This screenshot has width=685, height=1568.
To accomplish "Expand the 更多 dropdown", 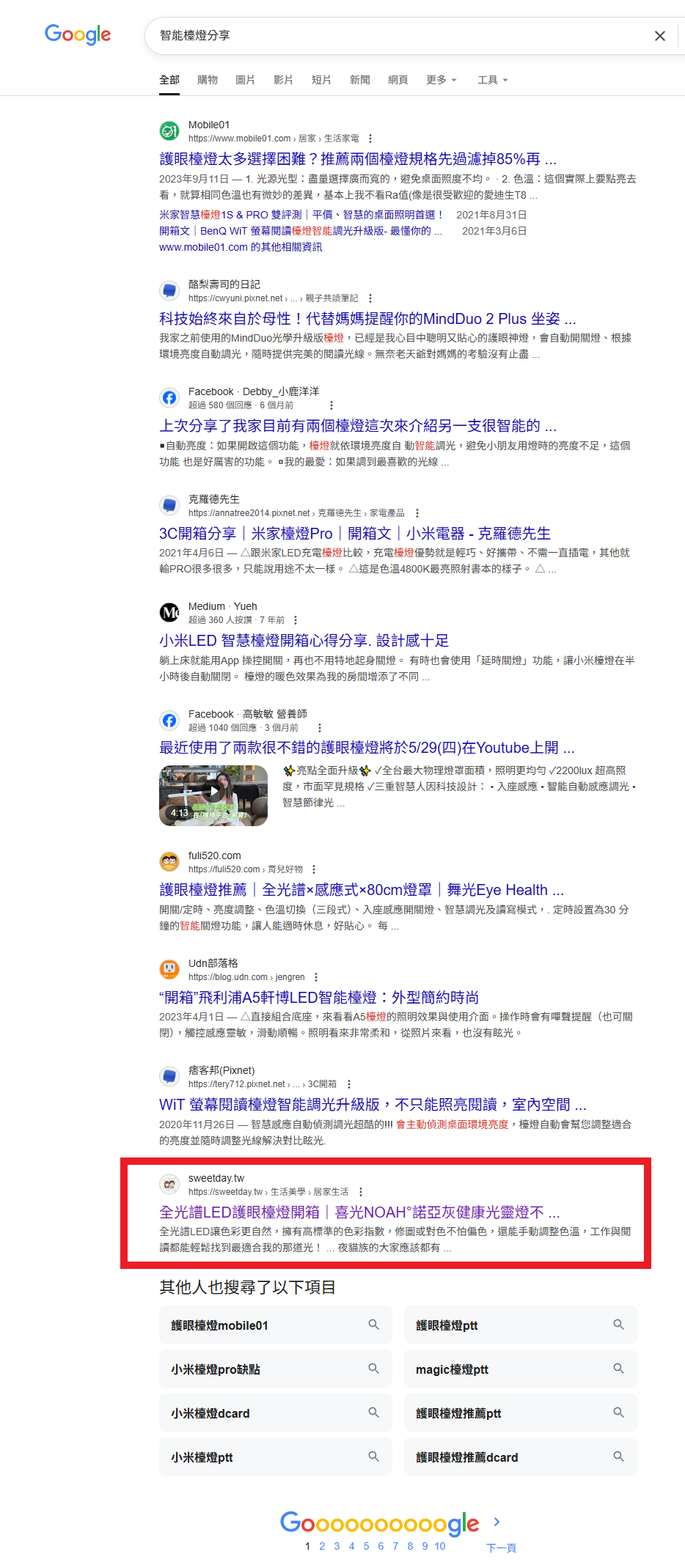I will tap(441, 80).
